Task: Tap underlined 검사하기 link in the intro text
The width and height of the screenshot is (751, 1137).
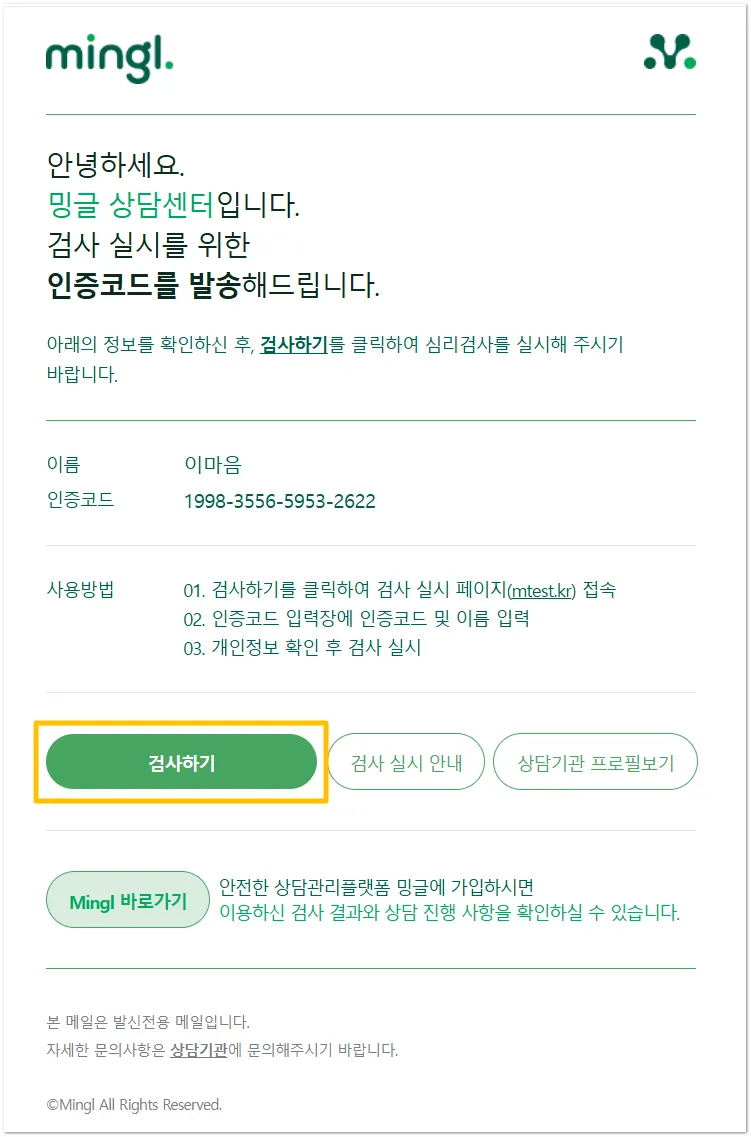Action: point(293,345)
